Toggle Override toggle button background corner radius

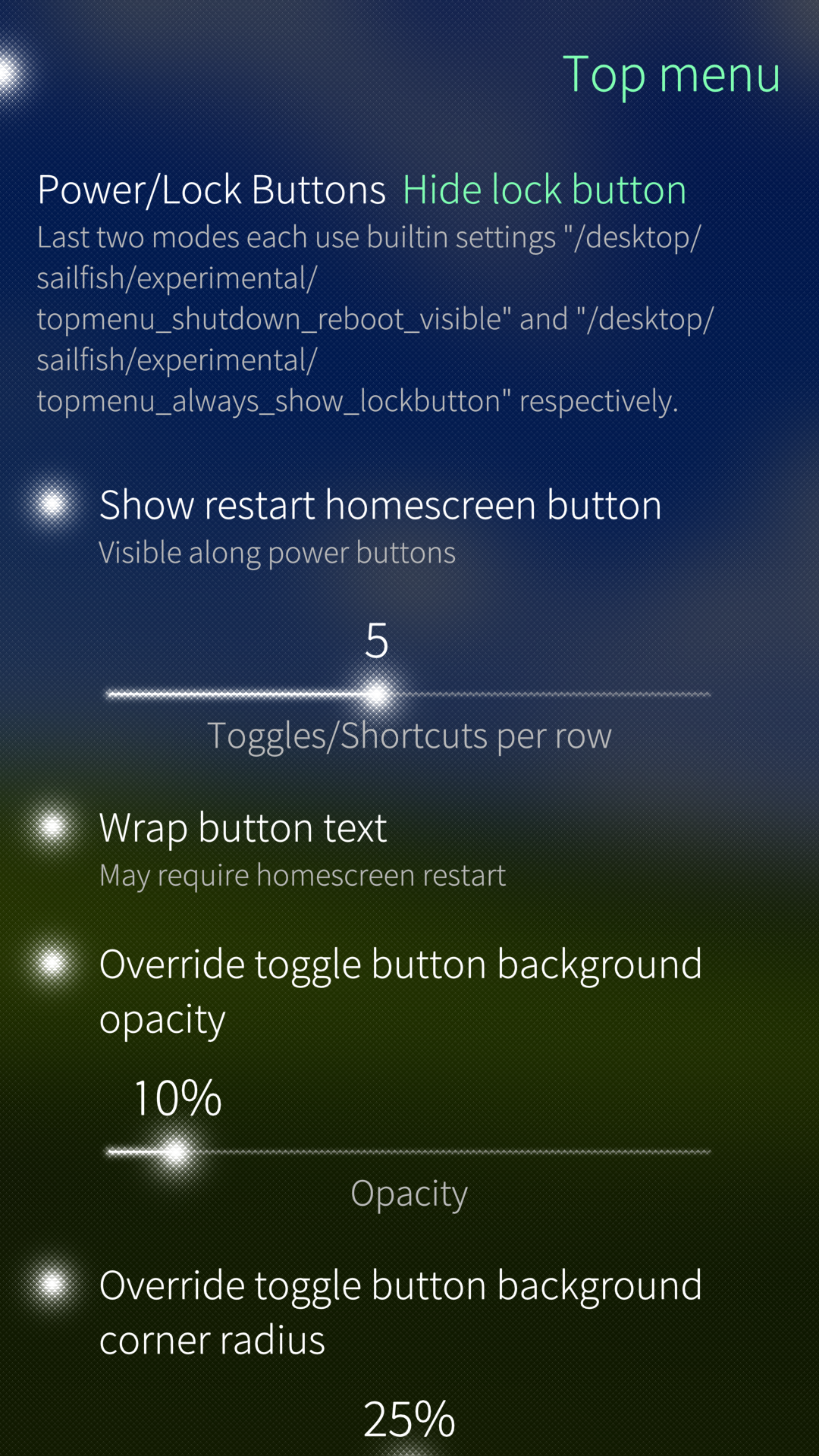pyautogui.click(x=409, y=1312)
